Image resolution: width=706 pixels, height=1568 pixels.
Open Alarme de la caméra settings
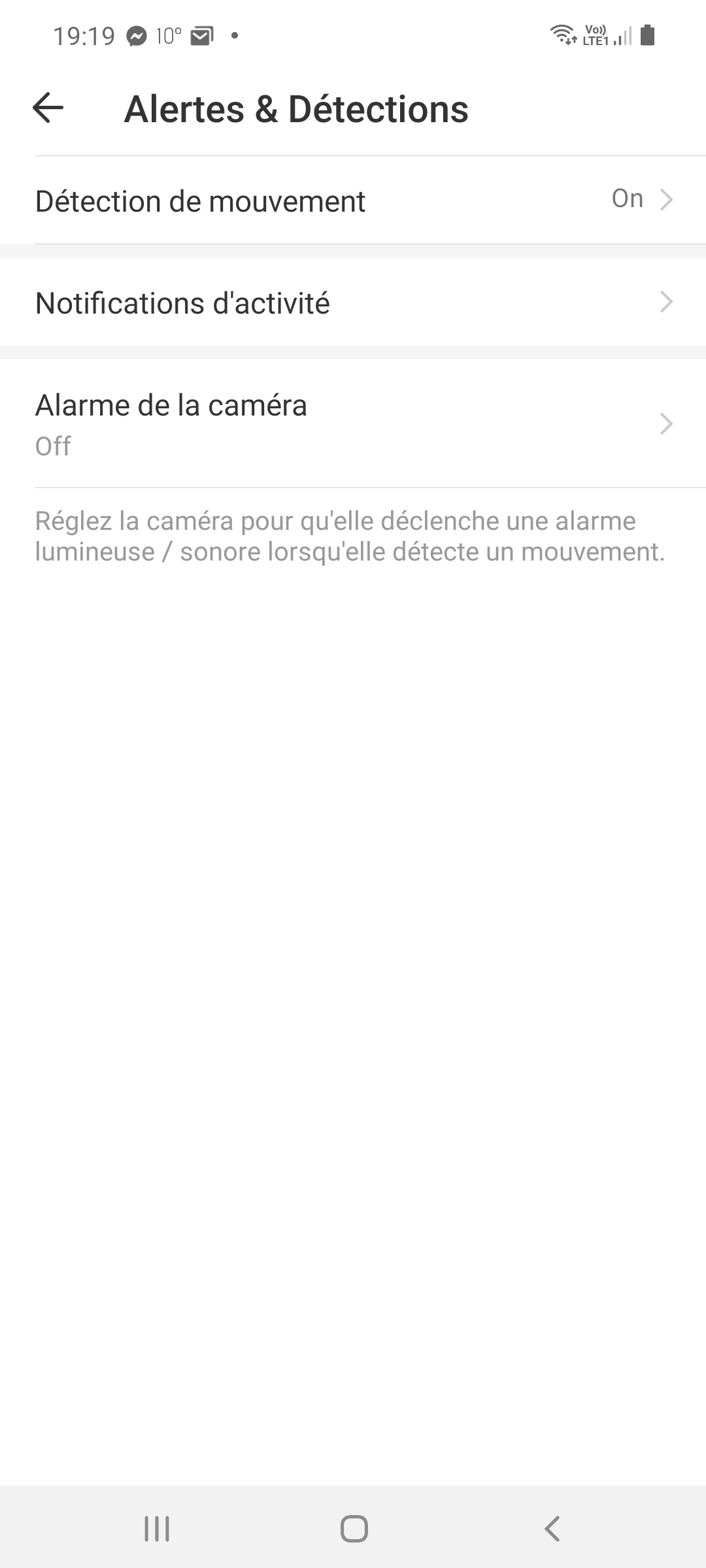point(353,424)
